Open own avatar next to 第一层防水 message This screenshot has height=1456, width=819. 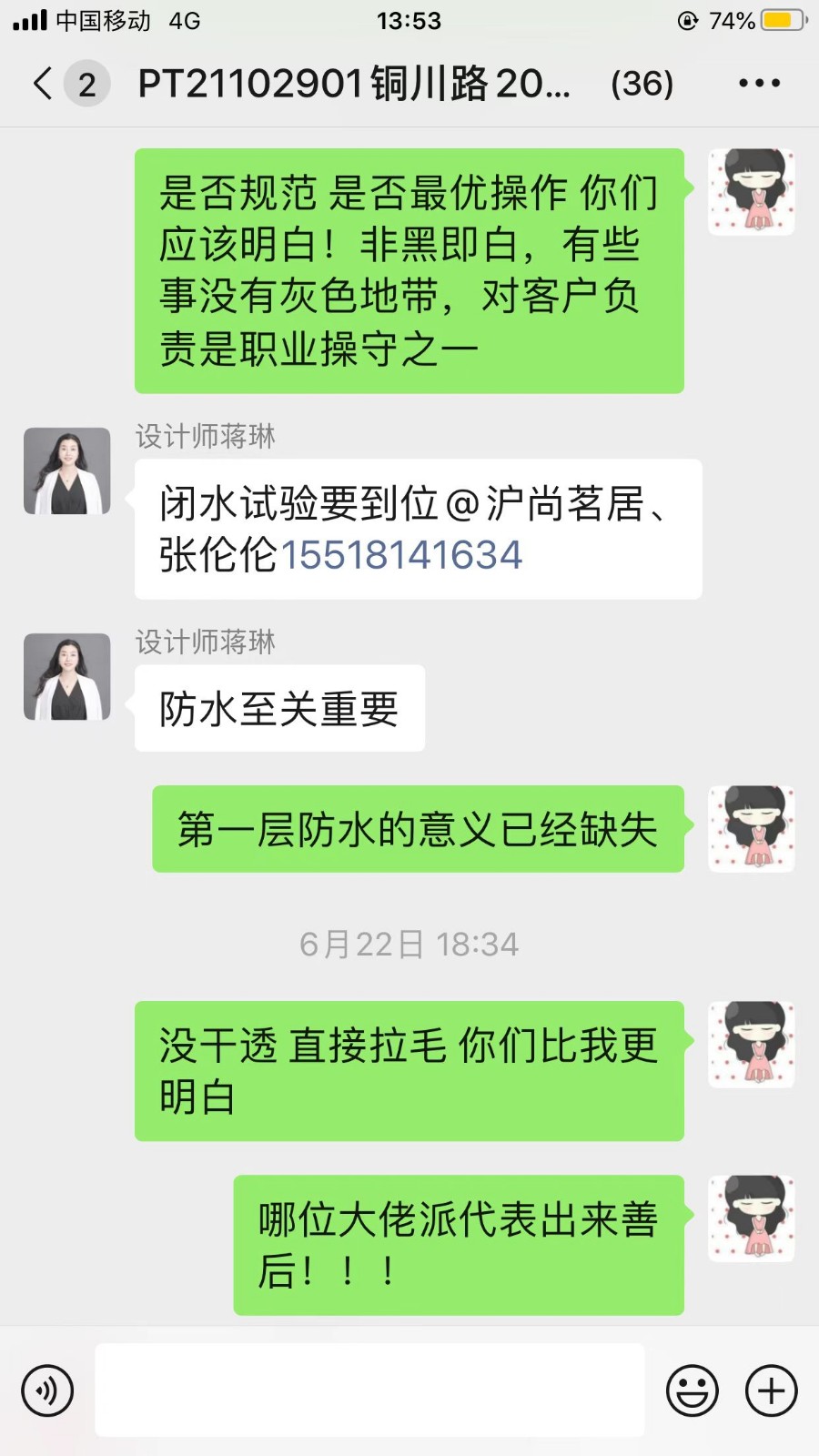pos(752,829)
